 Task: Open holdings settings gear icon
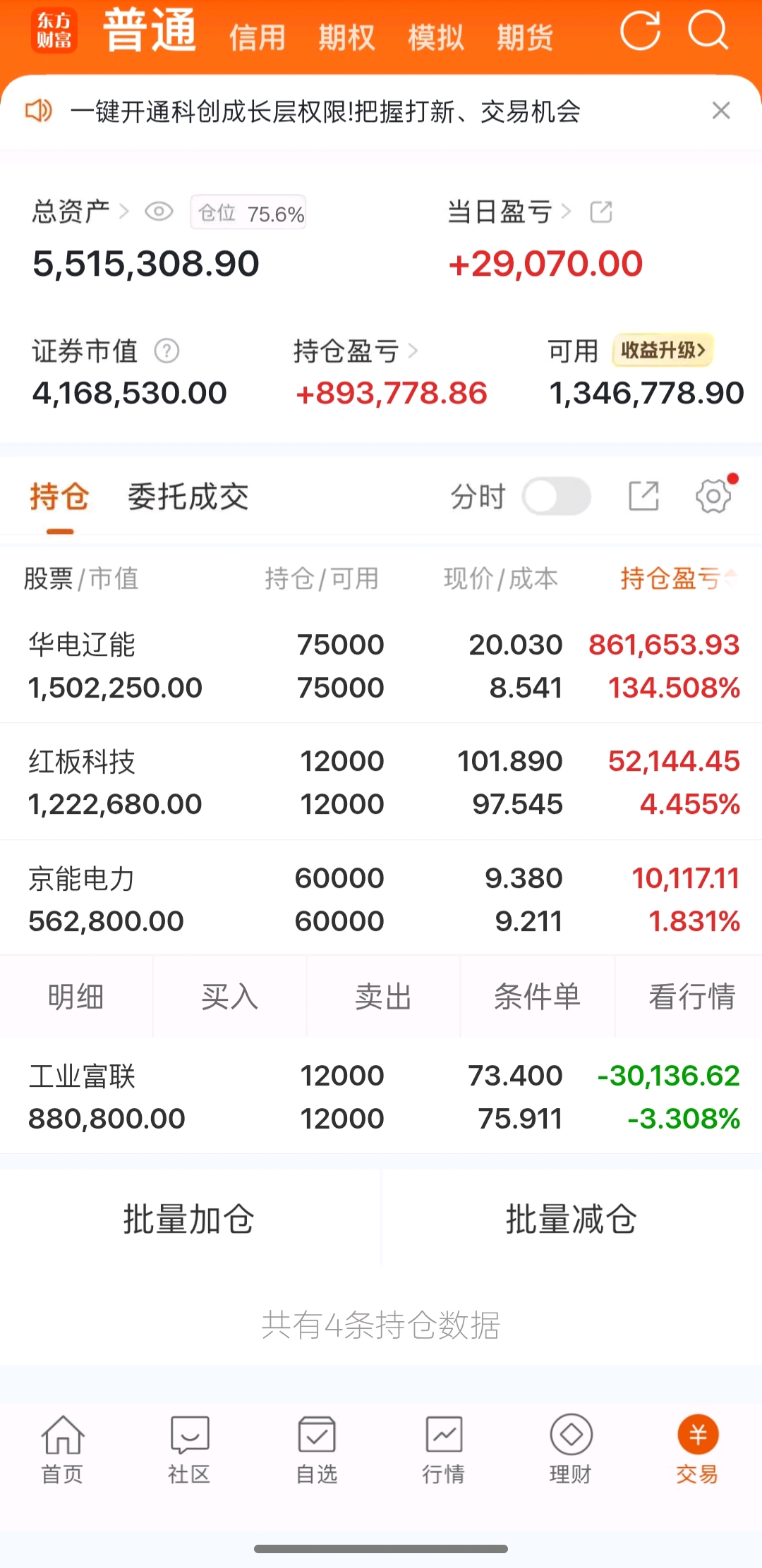tap(713, 497)
